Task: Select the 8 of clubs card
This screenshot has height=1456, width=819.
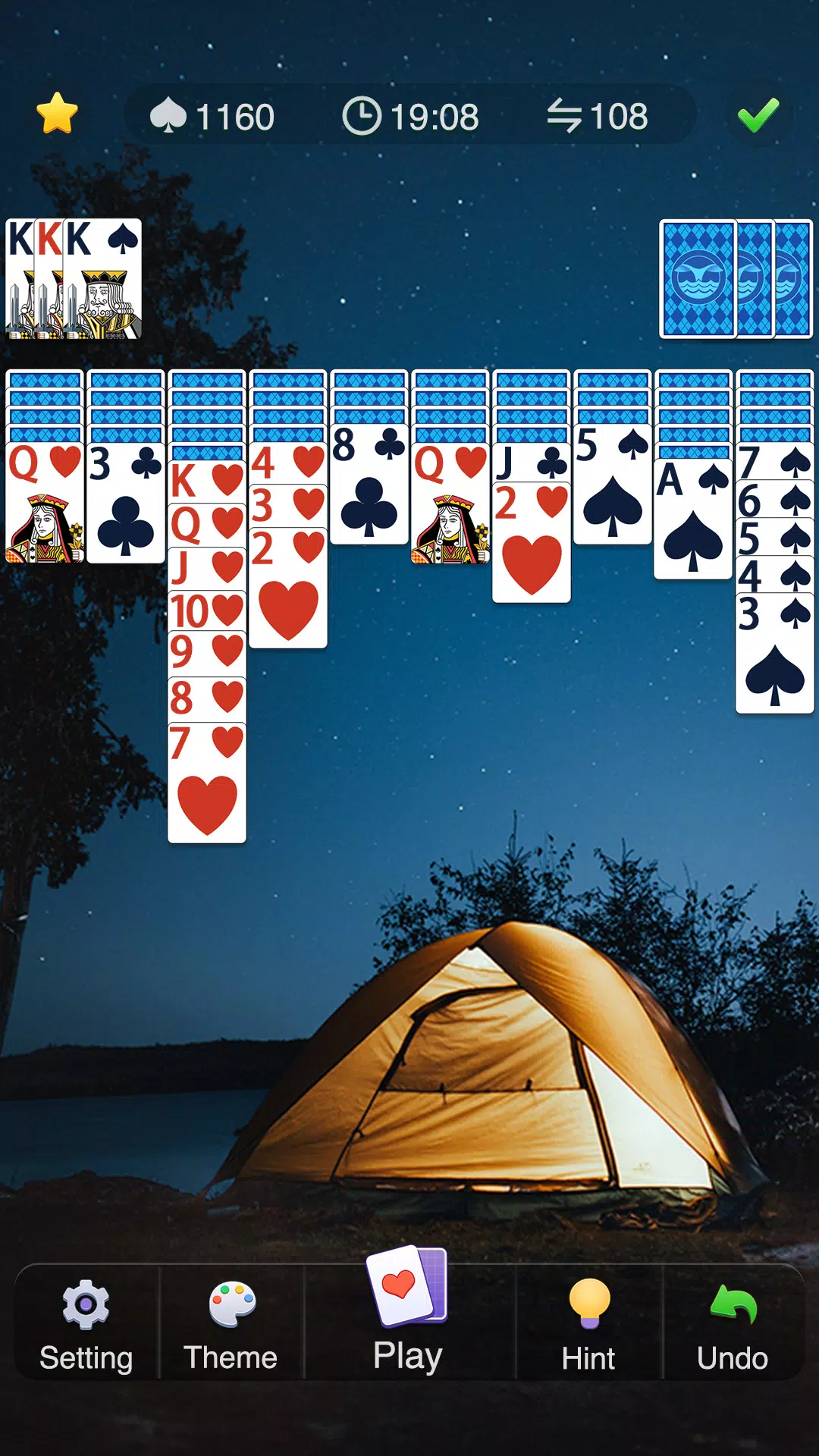Action: (369, 485)
